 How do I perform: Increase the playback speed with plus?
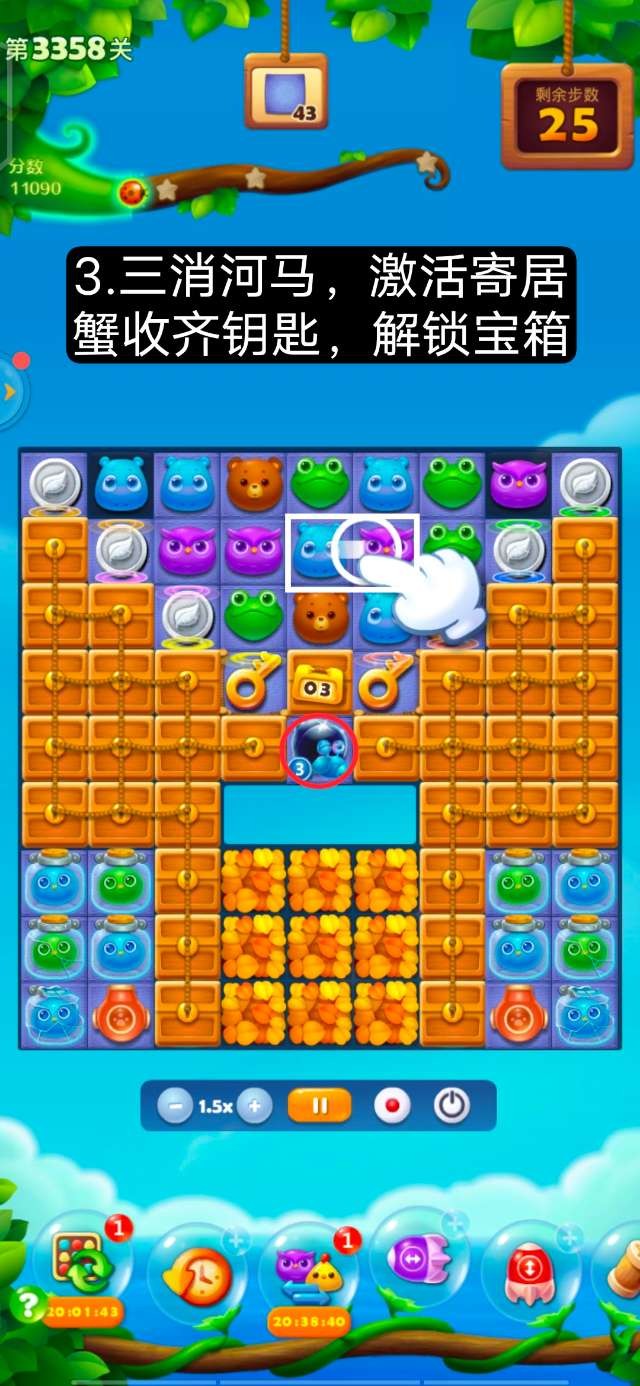(255, 1107)
